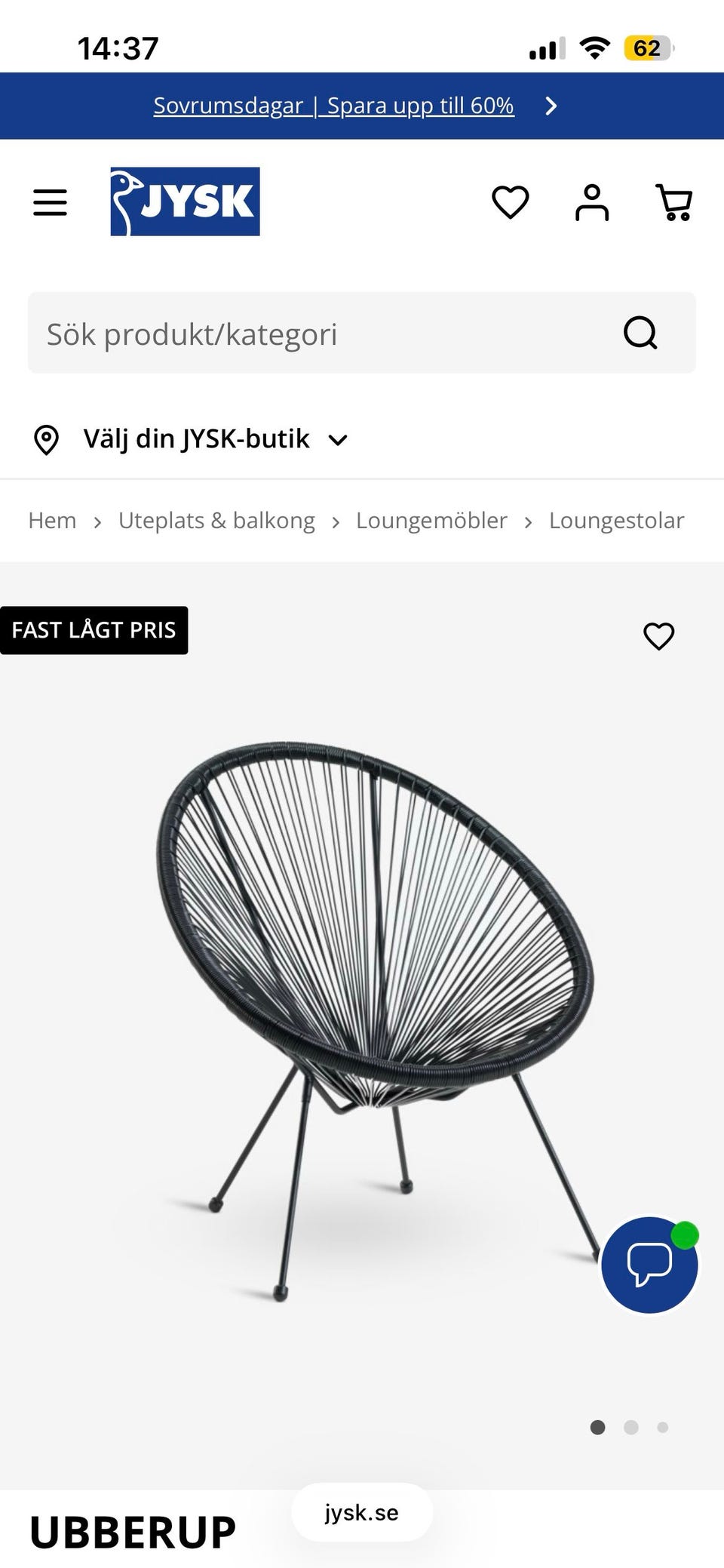Viewport: 724px width, 1568px height.
Task: Open Hem from the breadcrumb trail
Action: [x=51, y=520]
